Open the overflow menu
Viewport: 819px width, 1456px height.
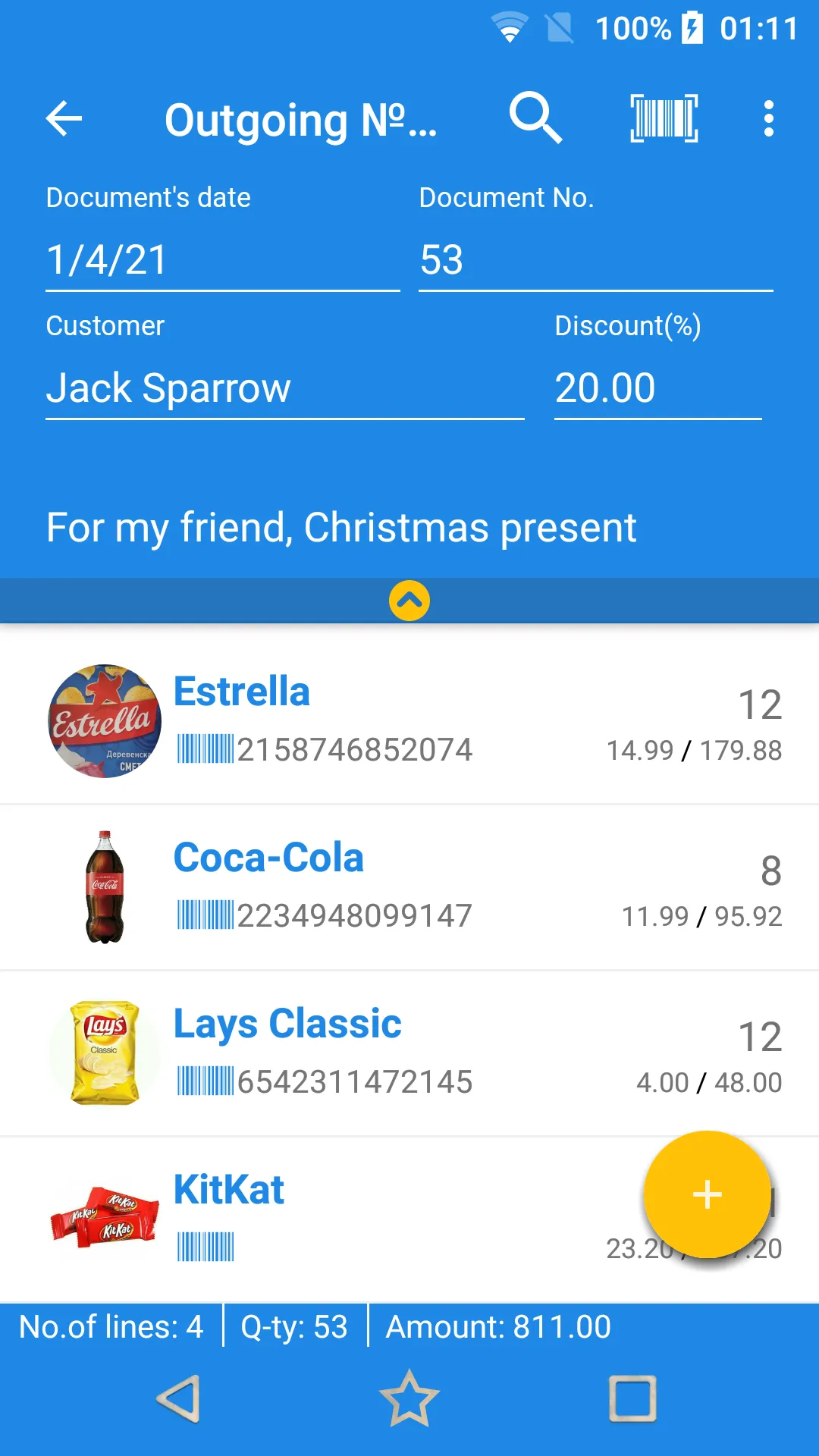click(x=768, y=118)
